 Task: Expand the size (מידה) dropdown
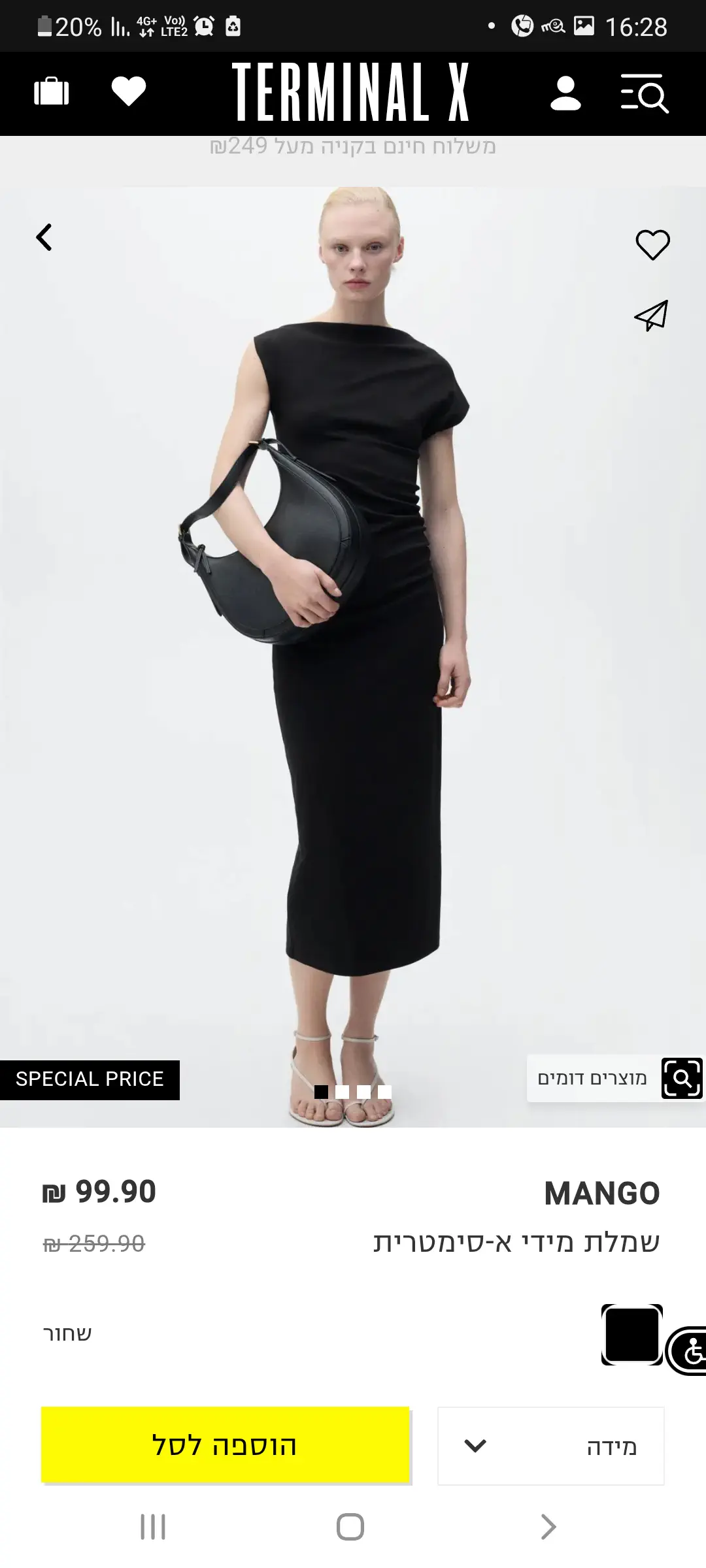[550, 1446]
